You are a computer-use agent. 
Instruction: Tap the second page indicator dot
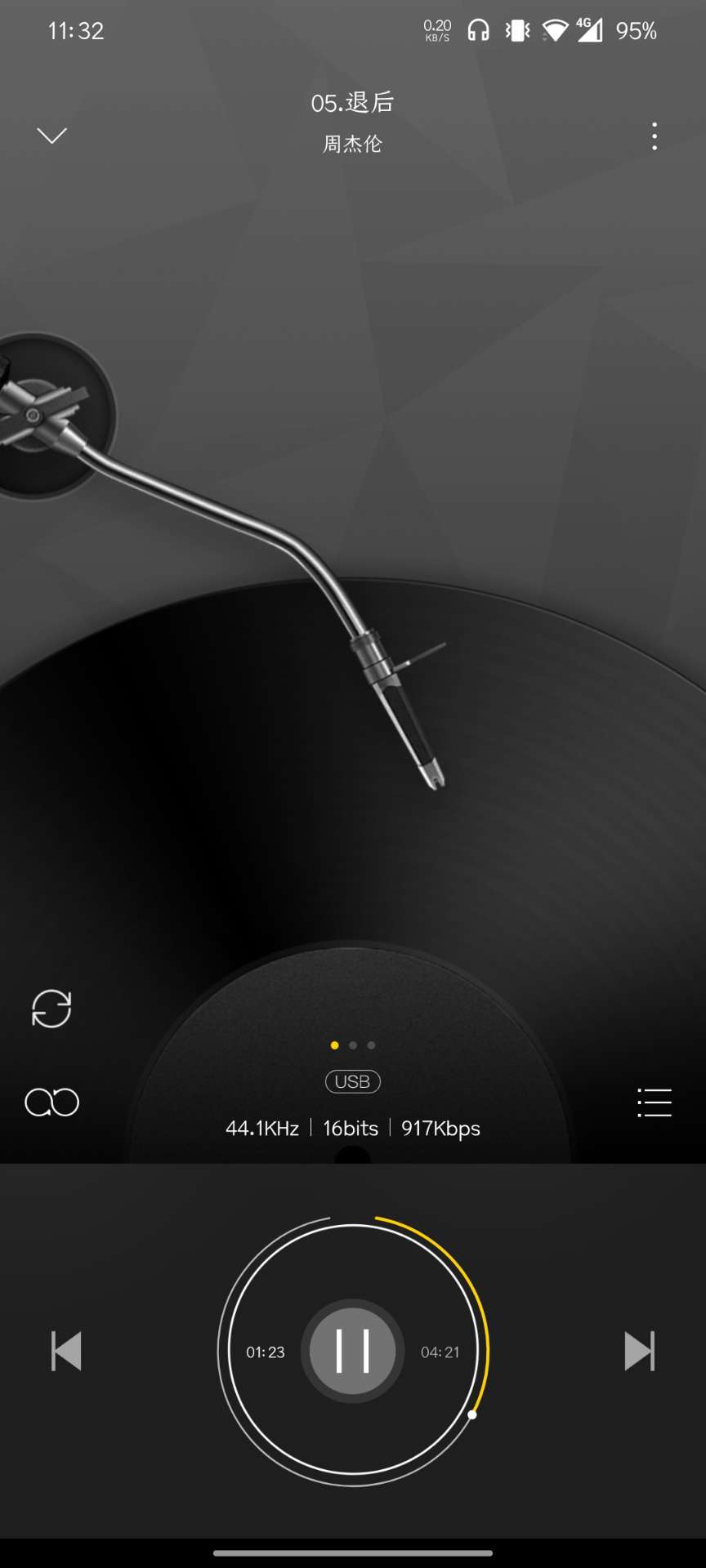[x=353, y=1045]
